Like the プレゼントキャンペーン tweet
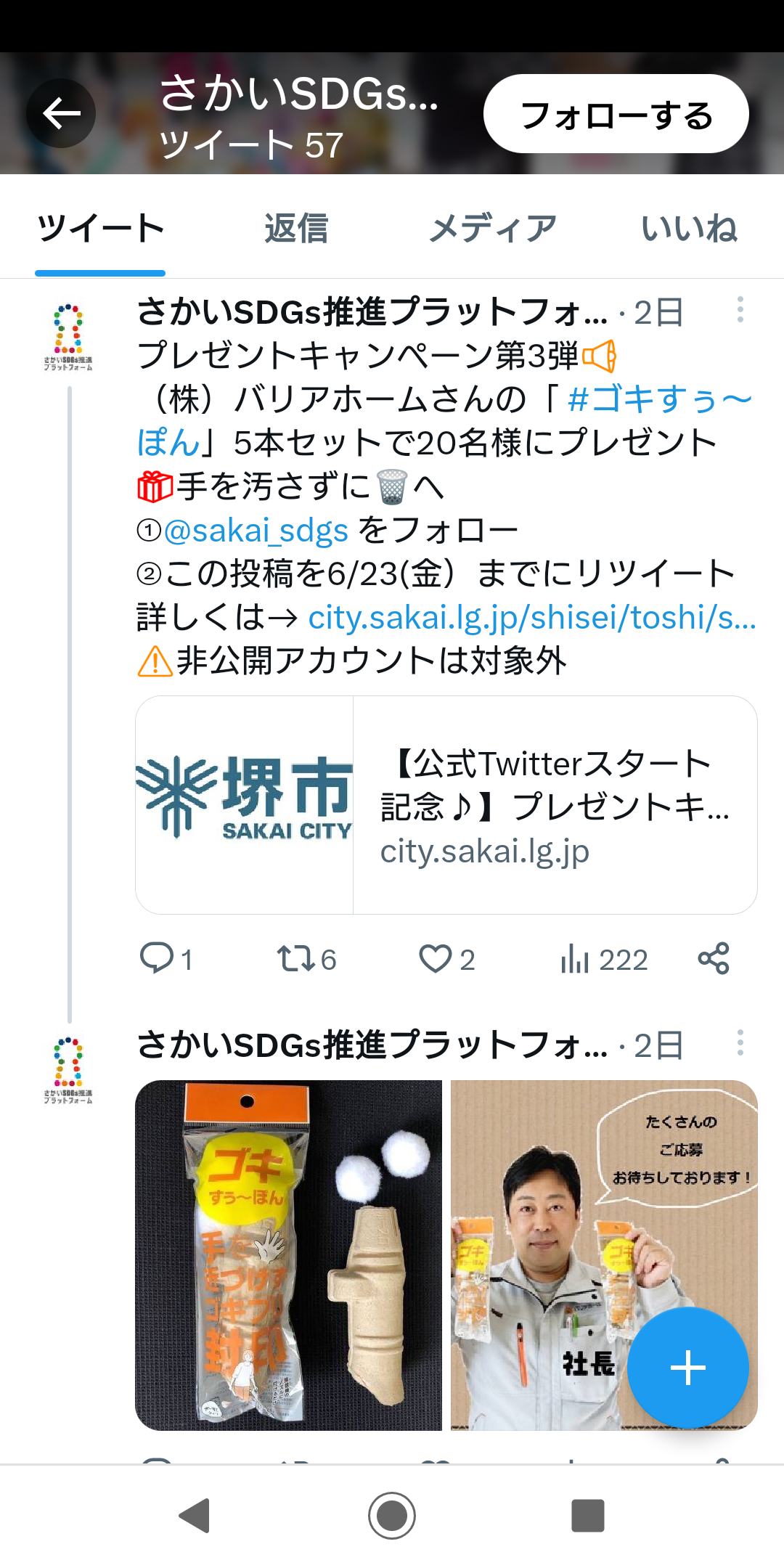 [x=436, y=958]
